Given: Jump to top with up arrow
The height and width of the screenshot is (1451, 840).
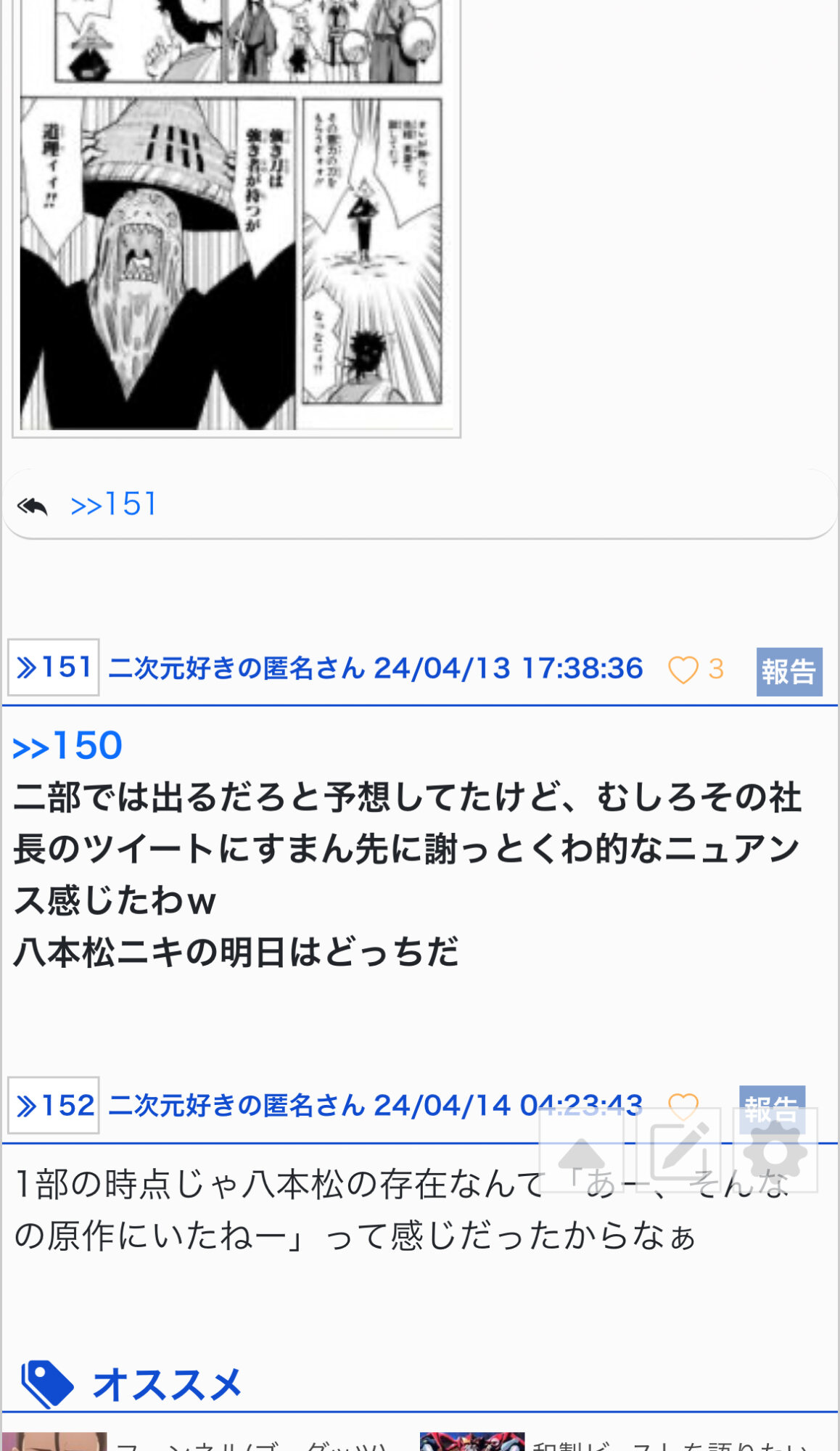Looking at the screenshot, I should pos(581,1151).
